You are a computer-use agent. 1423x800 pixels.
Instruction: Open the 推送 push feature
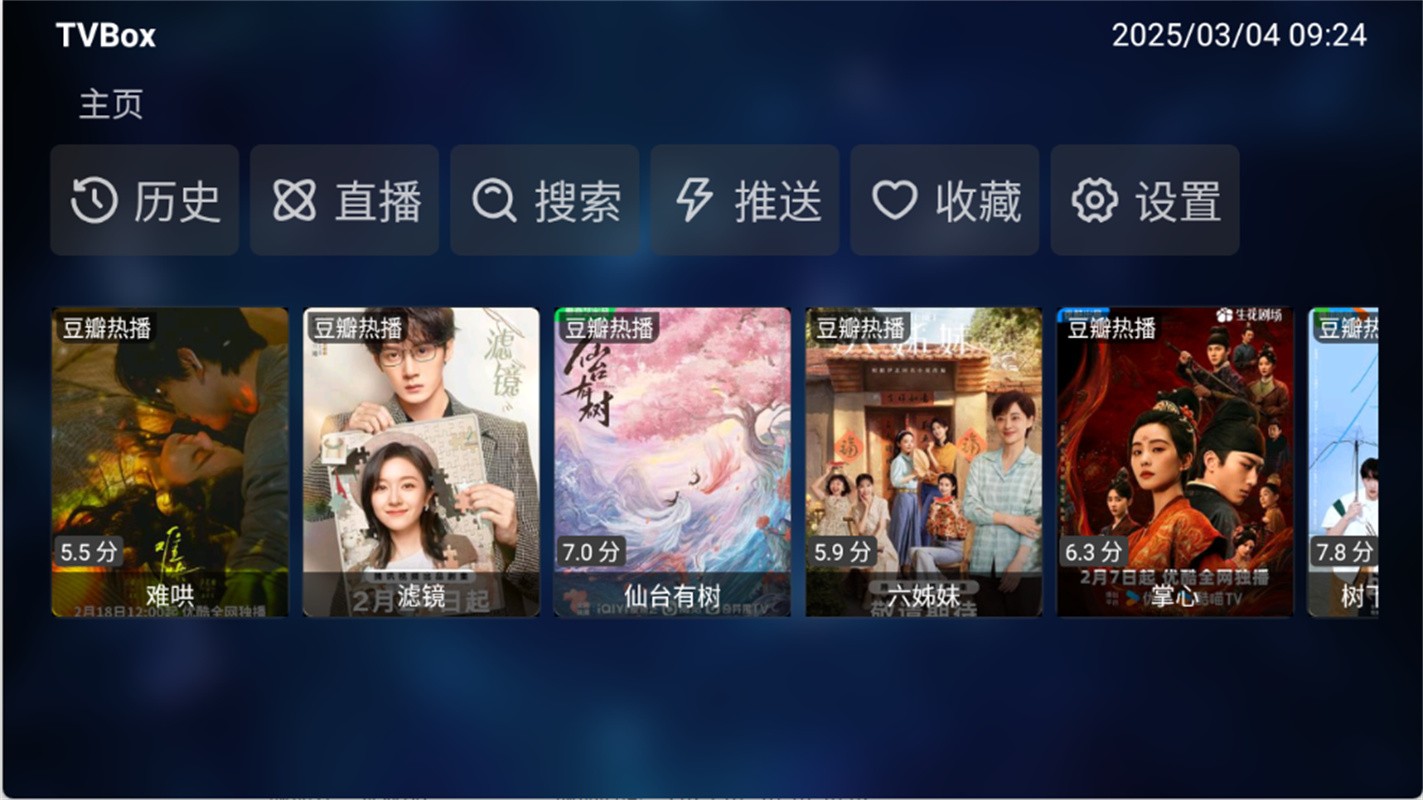[x=745, y=201]
